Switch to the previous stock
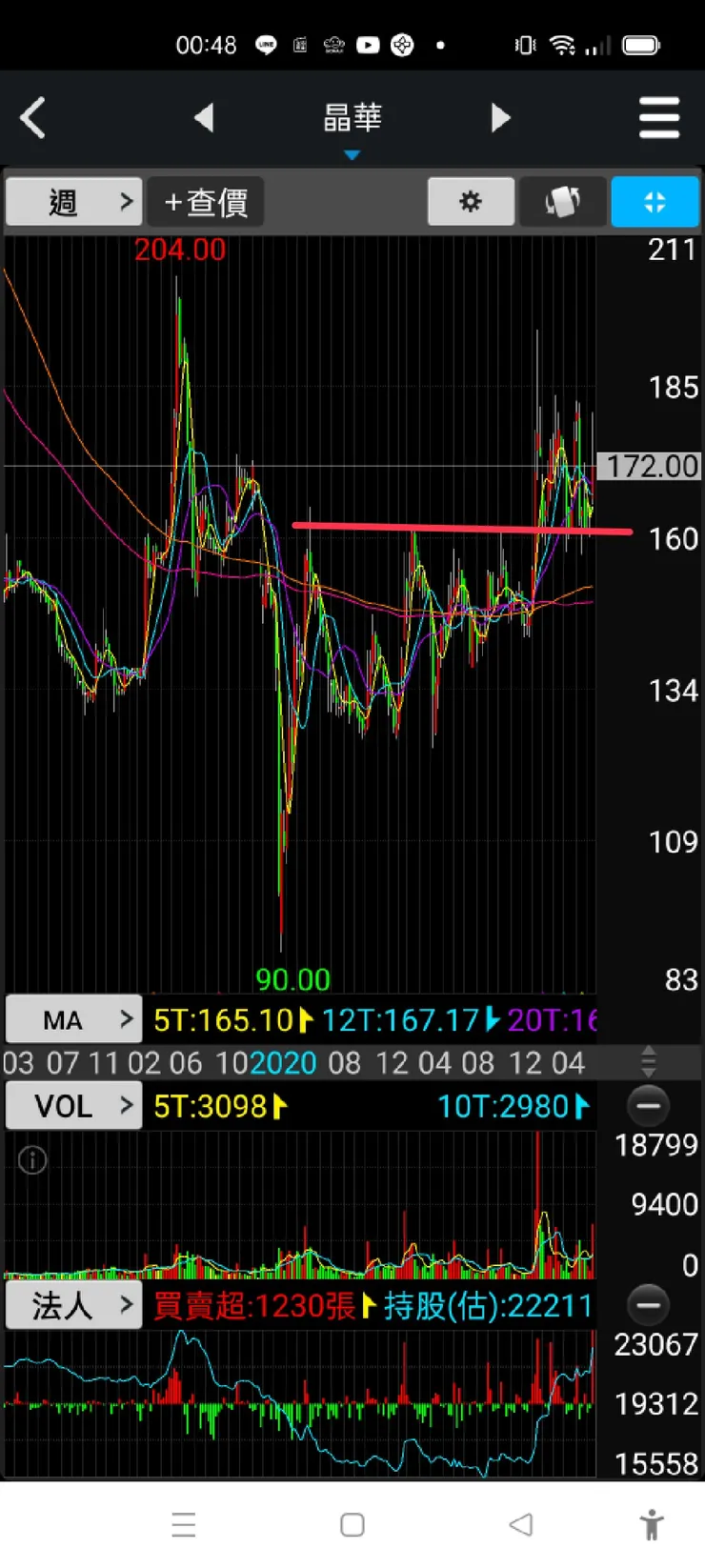The width and height of the screenshot is (705, 1568). click(x=204, y=118)
